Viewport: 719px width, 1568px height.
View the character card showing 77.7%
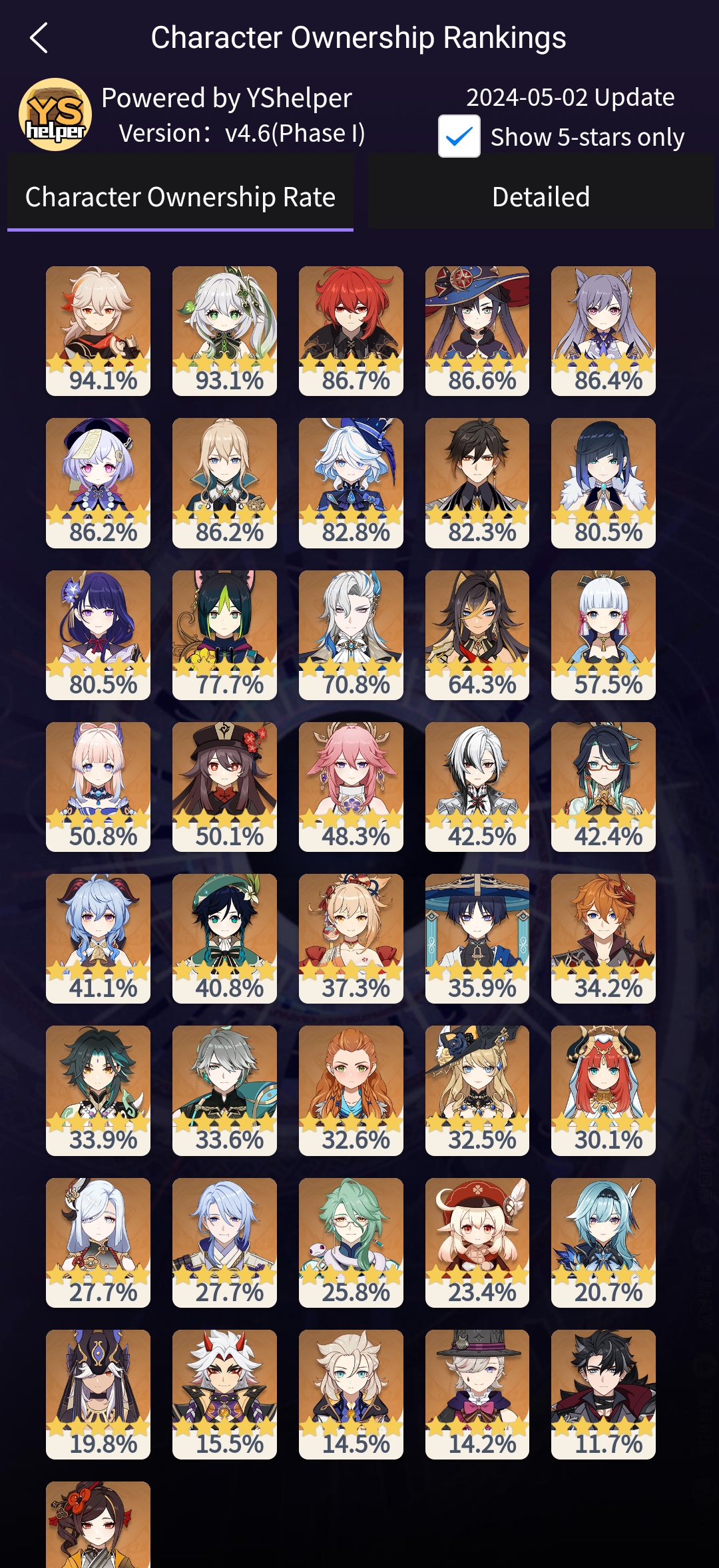click(x=224, y=634)
